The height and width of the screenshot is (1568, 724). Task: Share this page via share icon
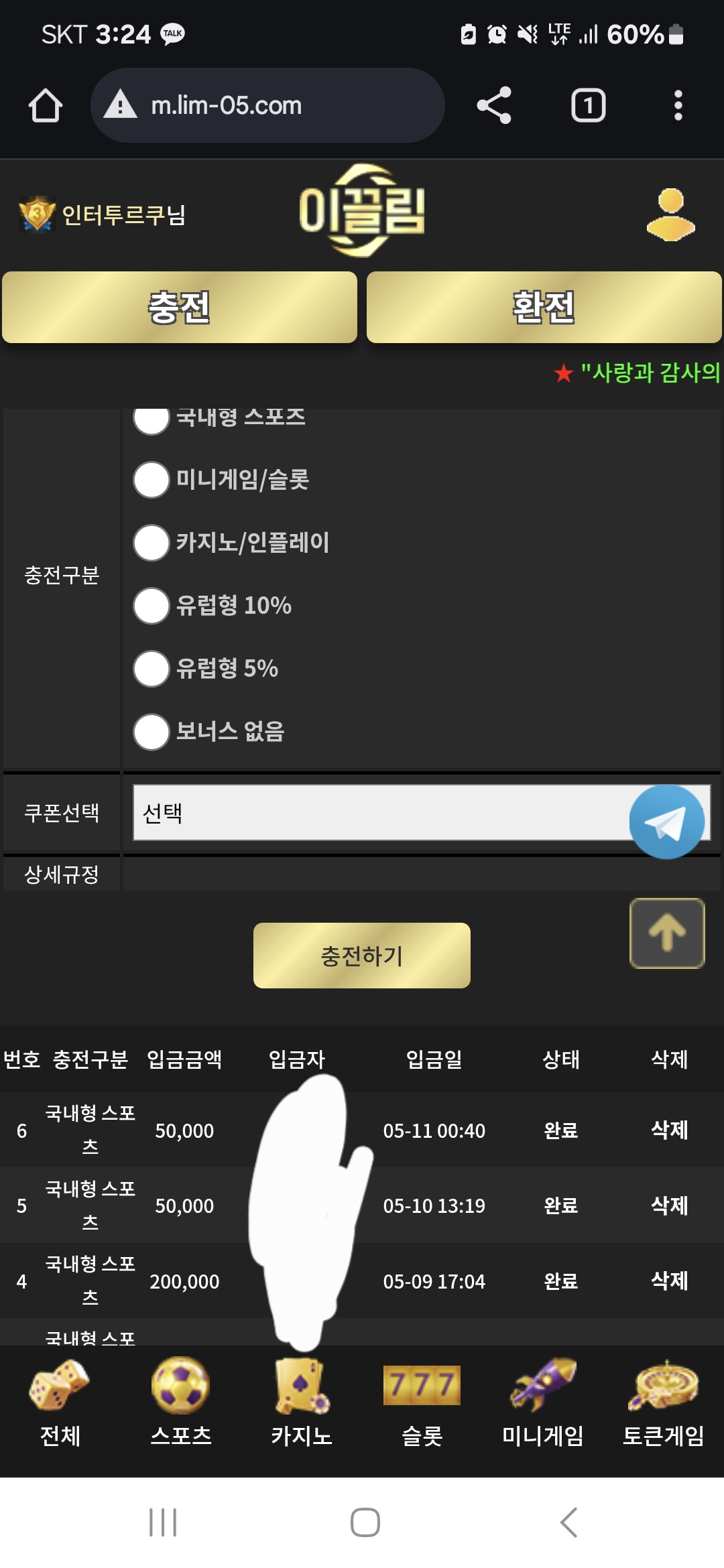click(x=494, y=105)
